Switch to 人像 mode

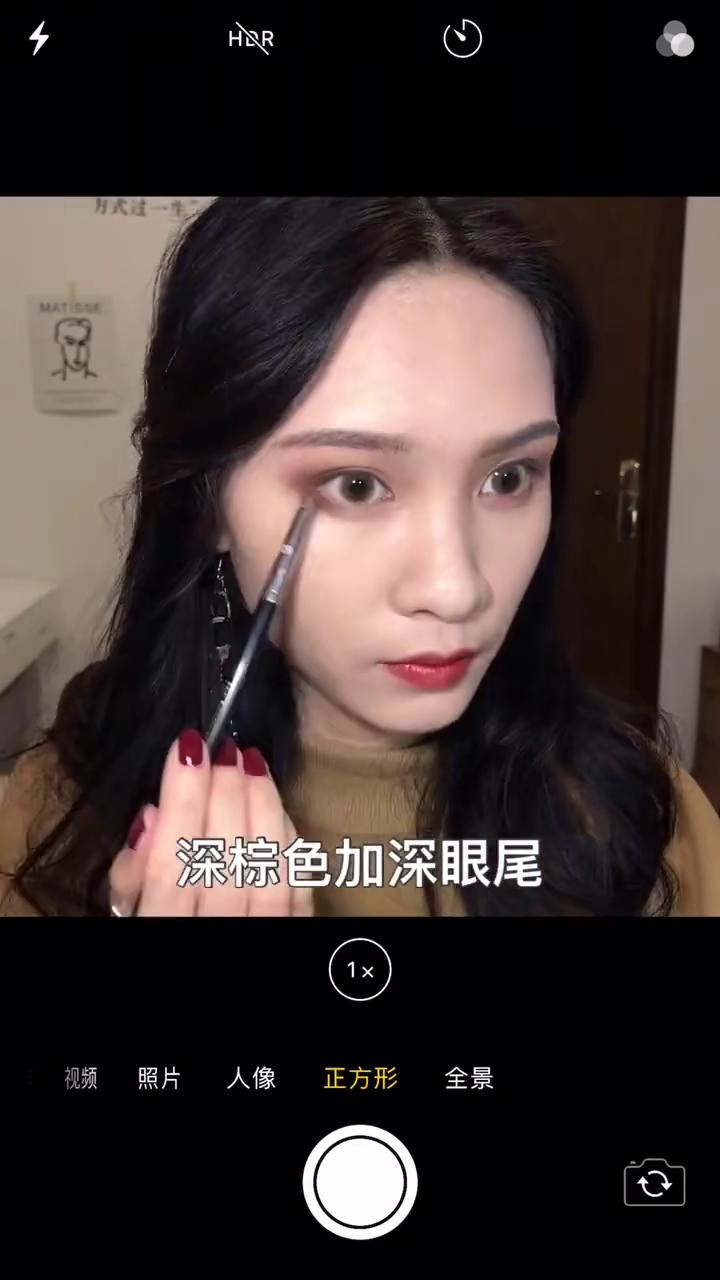(251, 1078)
